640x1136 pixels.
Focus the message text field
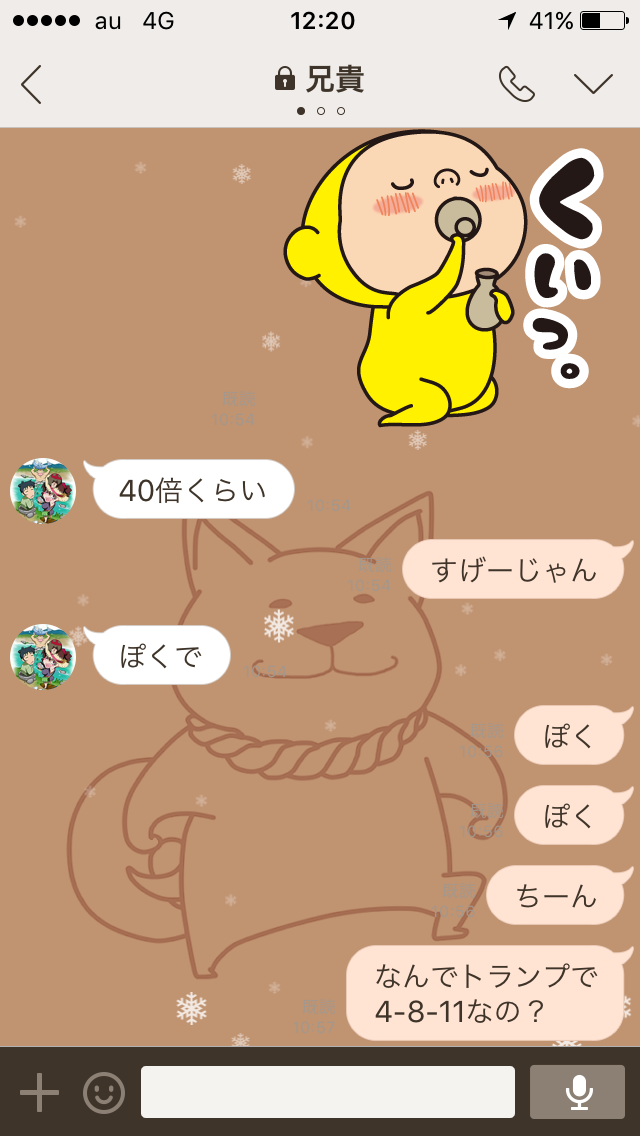click(327, 1092)
